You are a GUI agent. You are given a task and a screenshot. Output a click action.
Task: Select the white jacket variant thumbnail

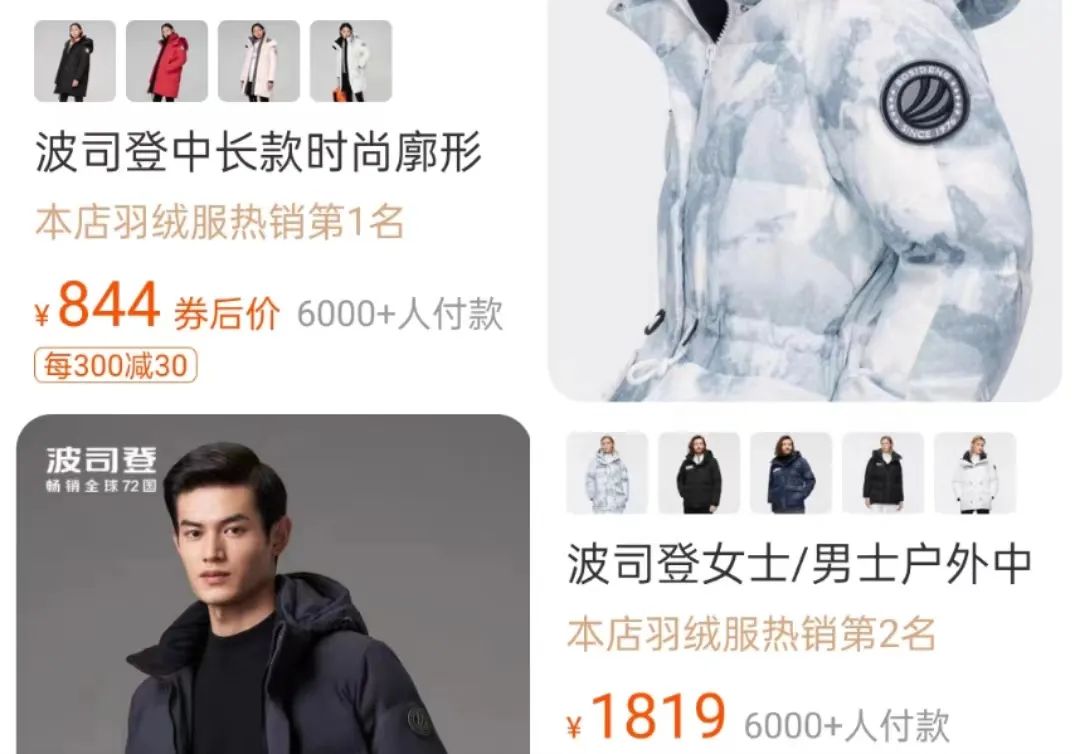(975, 473)
